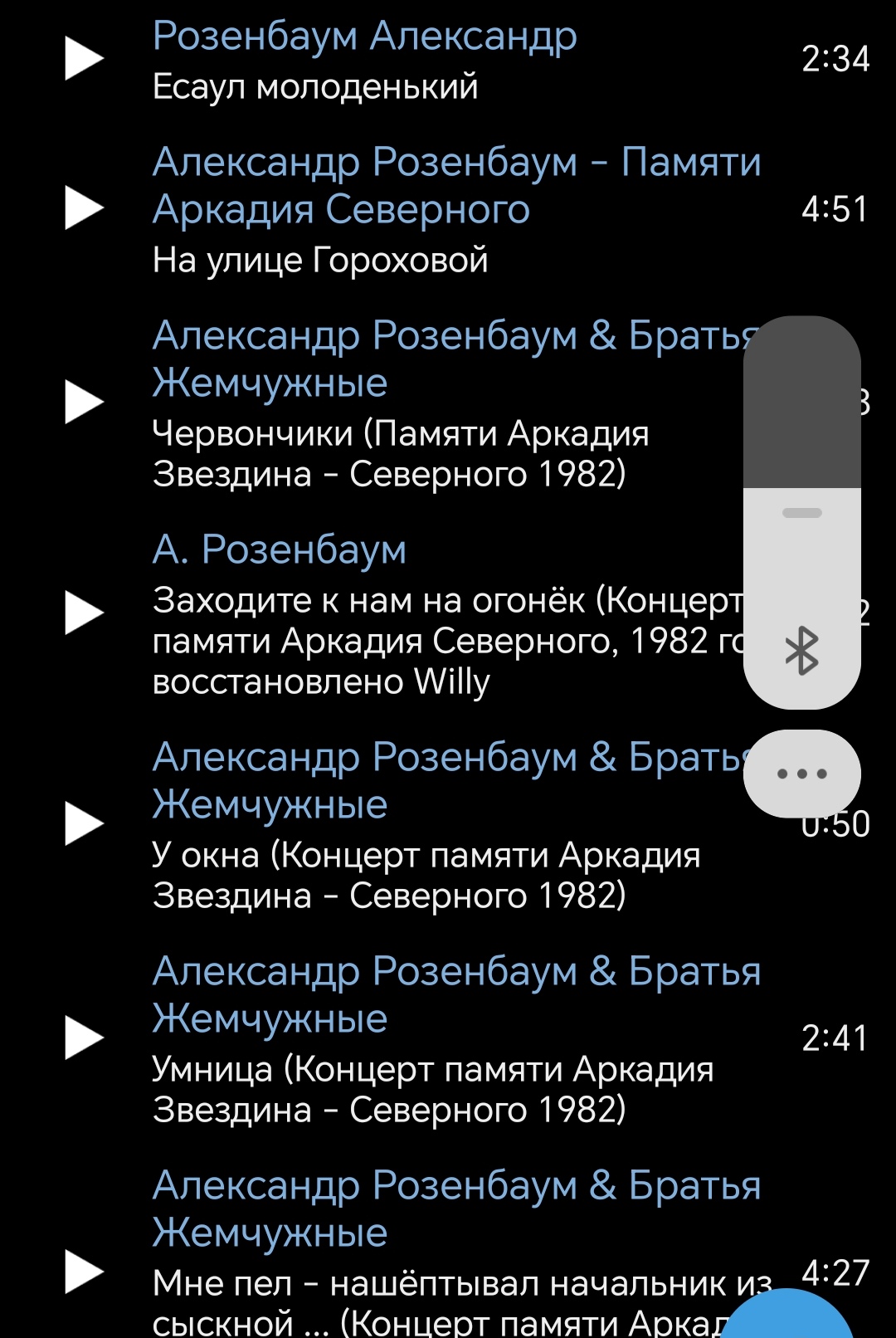
Task: Play the track На улице Гороховой
Action: [84, 208]
